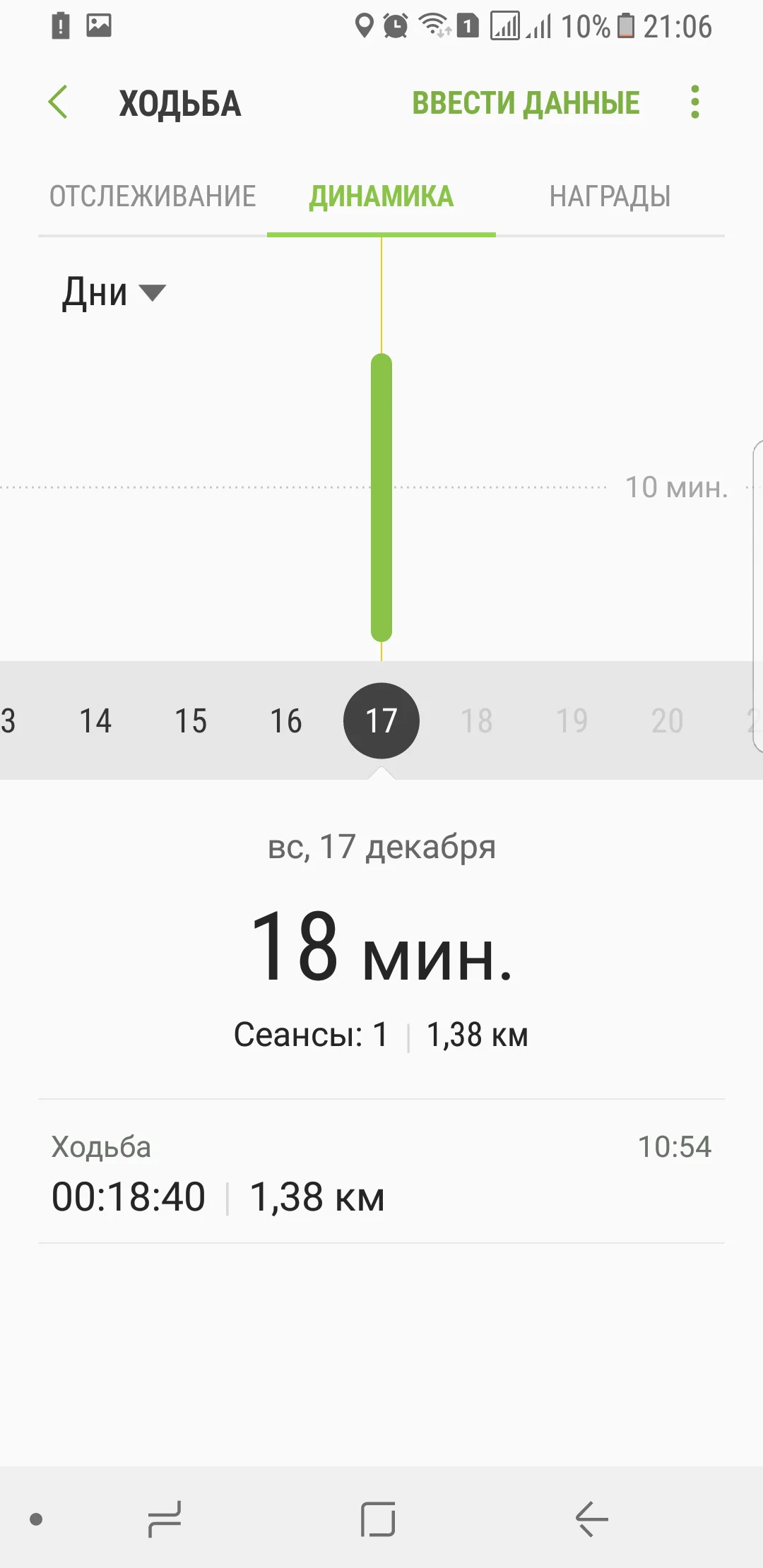
Task: Select day 15 on the date strip
Action: [x=191, y=721]
